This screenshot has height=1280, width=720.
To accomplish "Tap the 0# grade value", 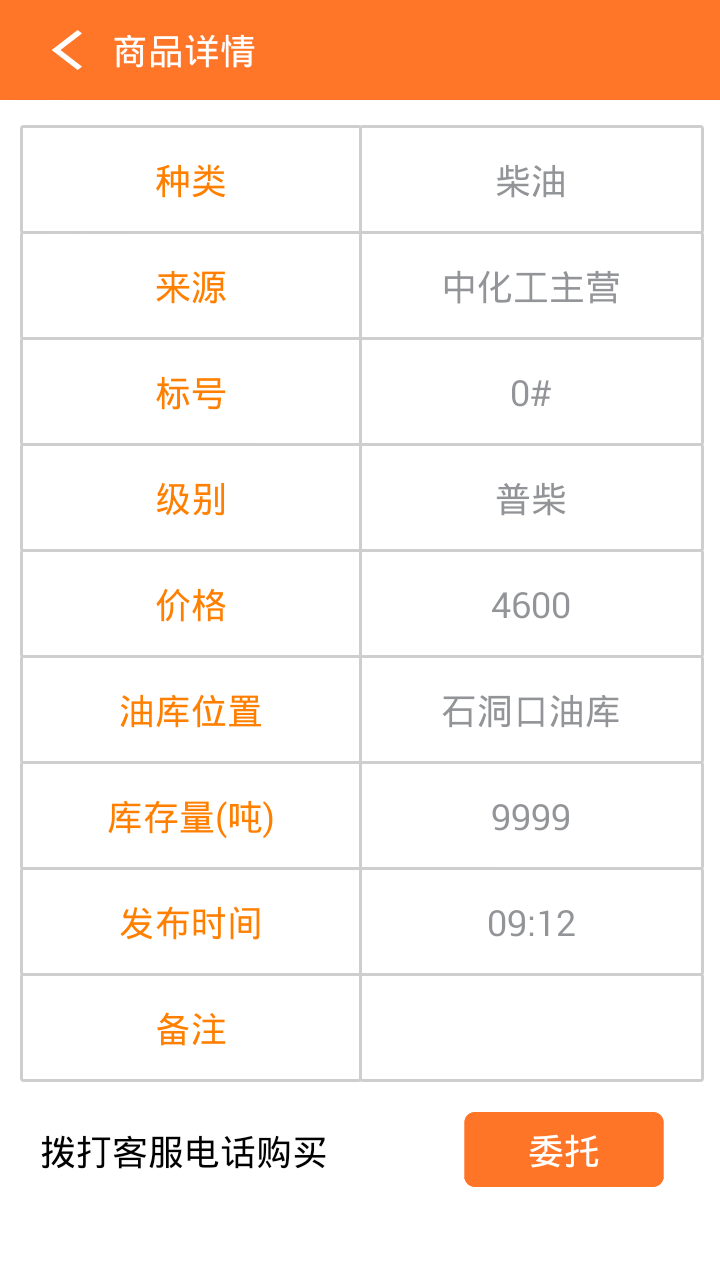I will pyautogui.click(x=531, y=392).
